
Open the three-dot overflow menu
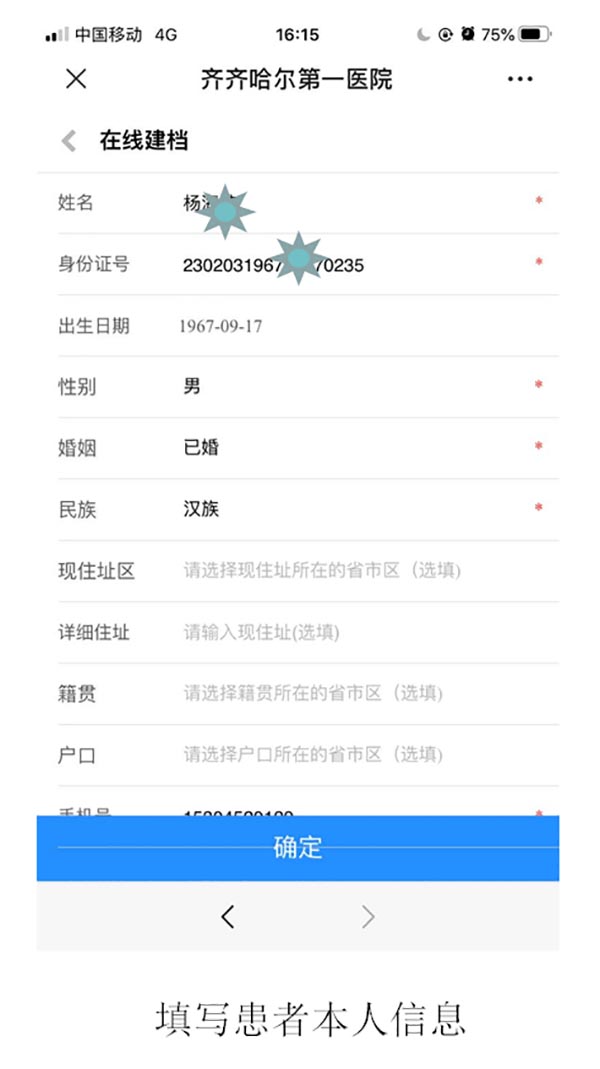click(520, 79)
